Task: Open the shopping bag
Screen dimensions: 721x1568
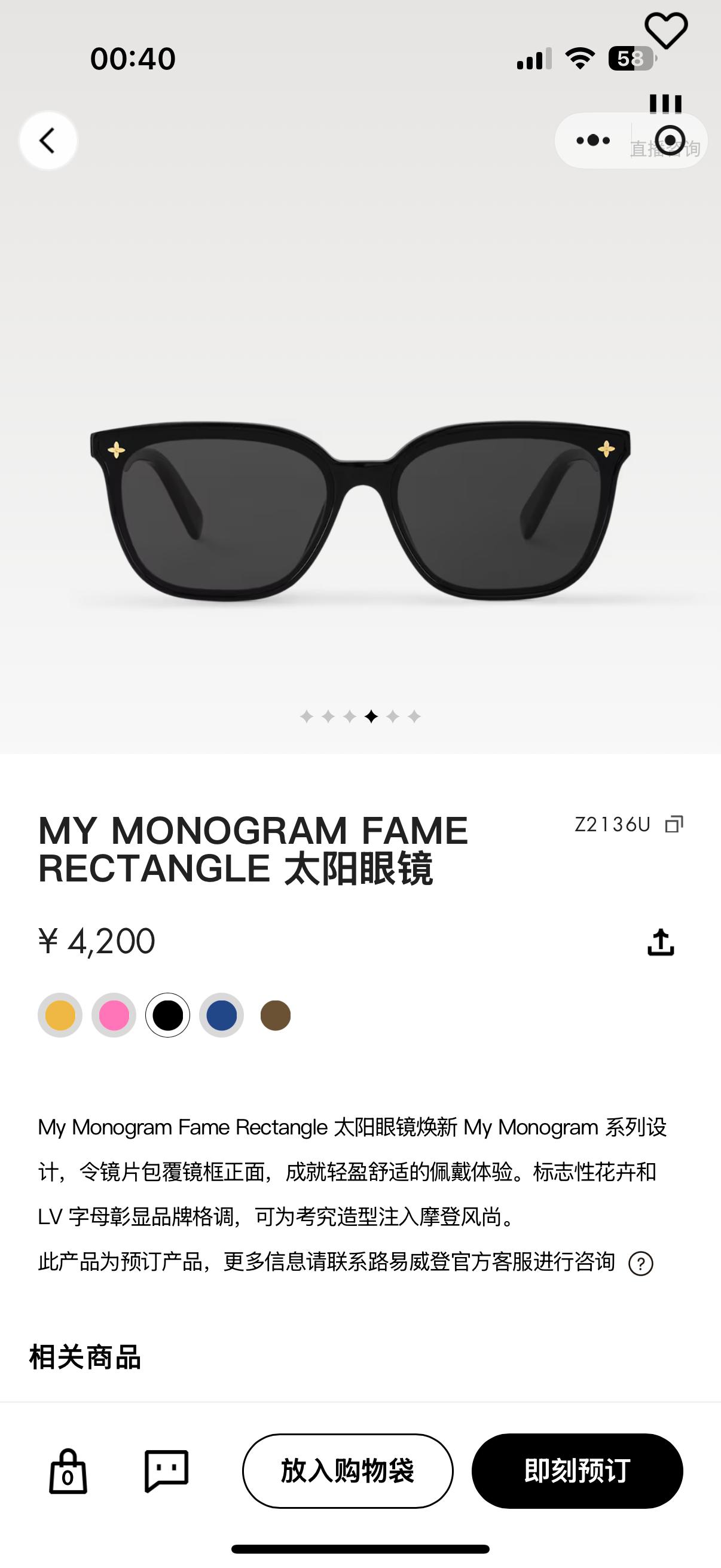Action: 68,1471
